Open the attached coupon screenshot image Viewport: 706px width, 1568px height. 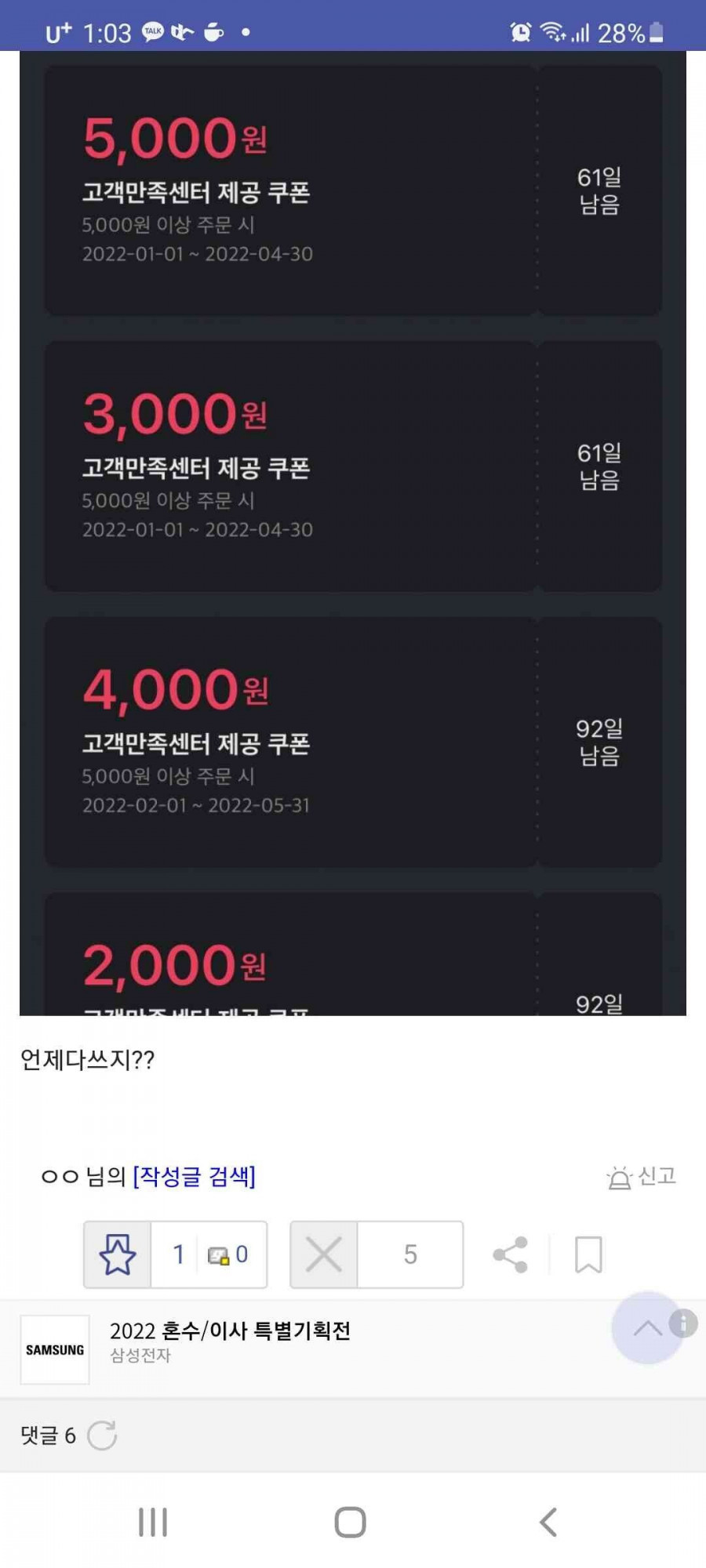click(x=353, y=533)
